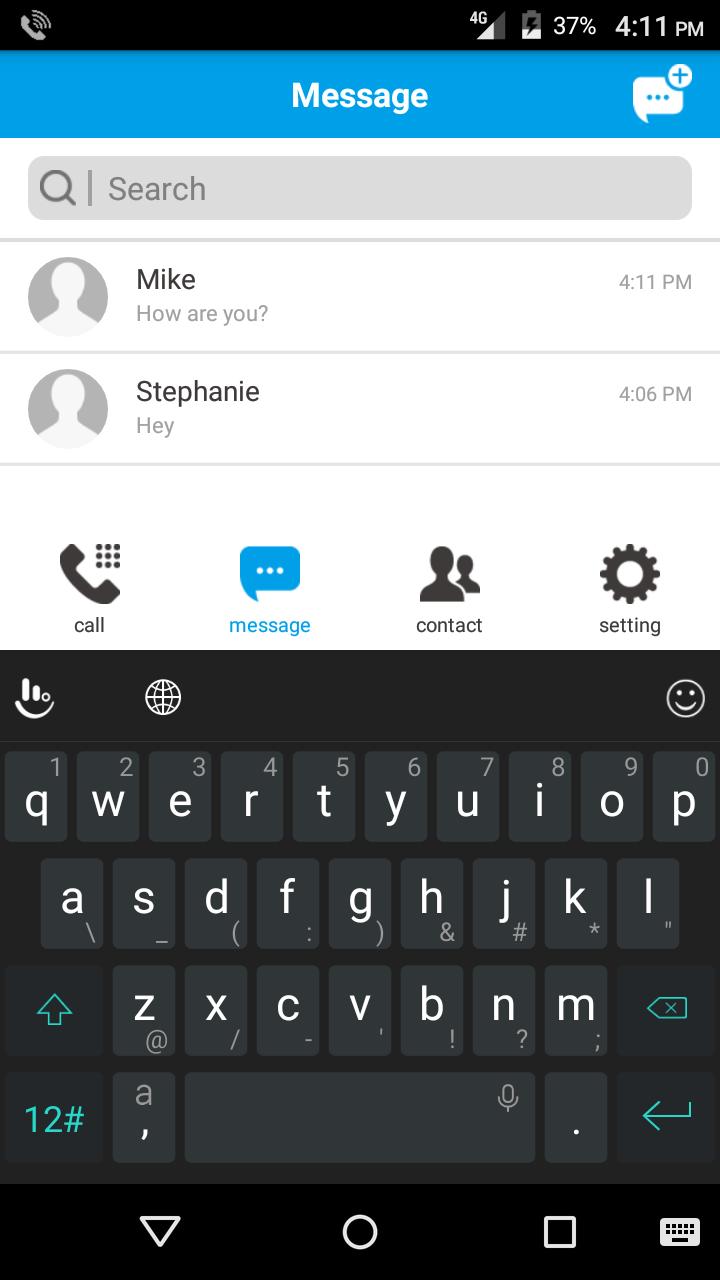Go to the contact tab
Screen dimensions: 720x1280
pos(449,588)
